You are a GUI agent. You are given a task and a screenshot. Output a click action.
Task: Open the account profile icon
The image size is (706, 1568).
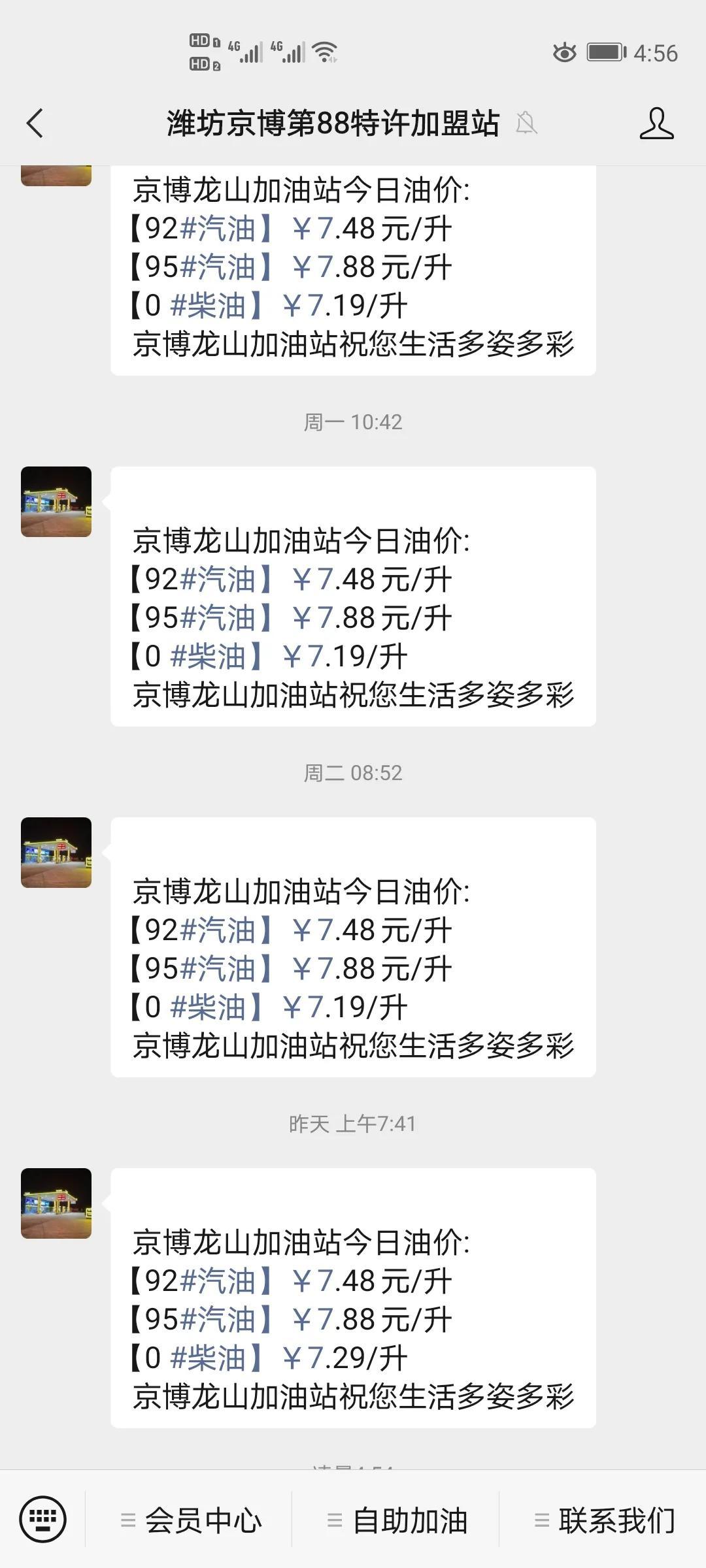pyautogui.click(x=656, y=123)
